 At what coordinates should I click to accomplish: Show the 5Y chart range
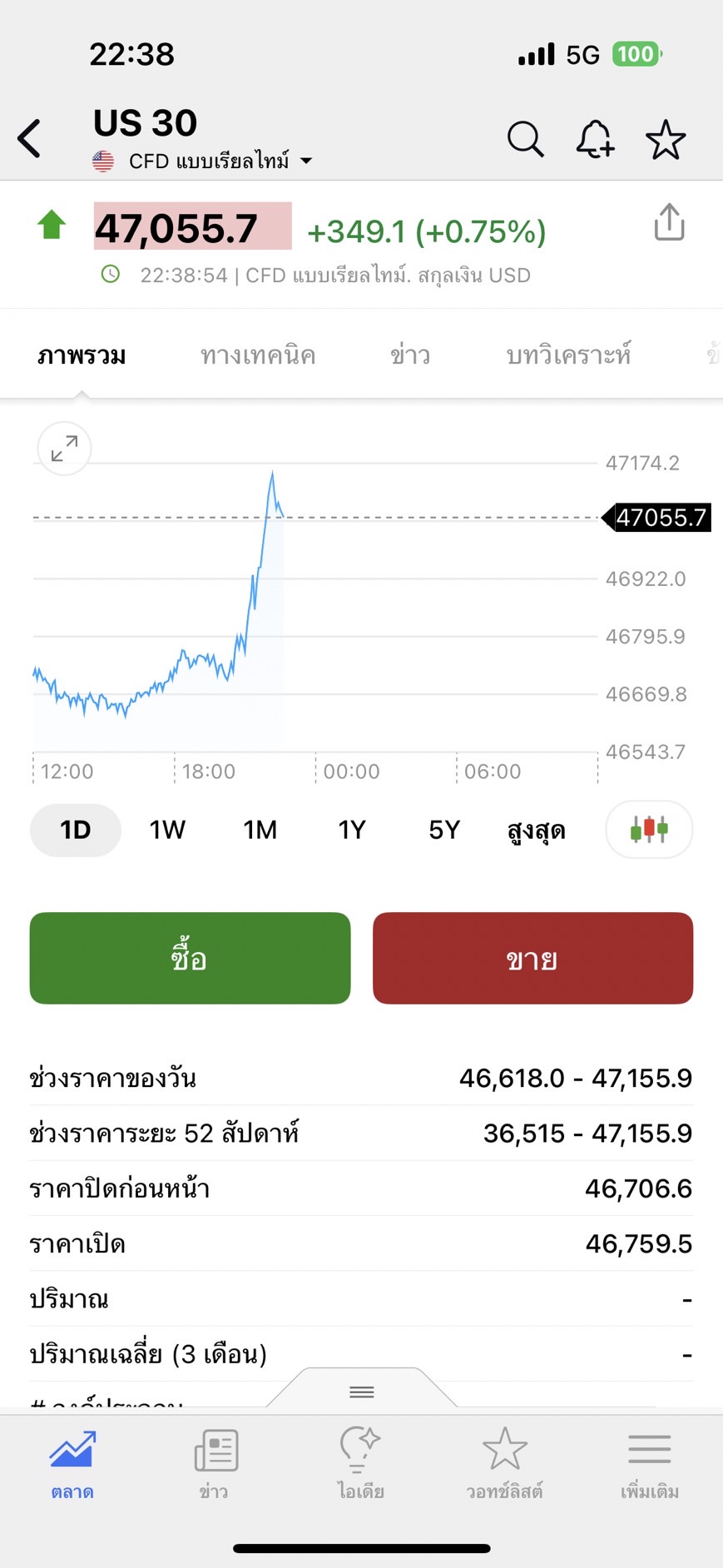pyautogui.click(x=444, y=830)
